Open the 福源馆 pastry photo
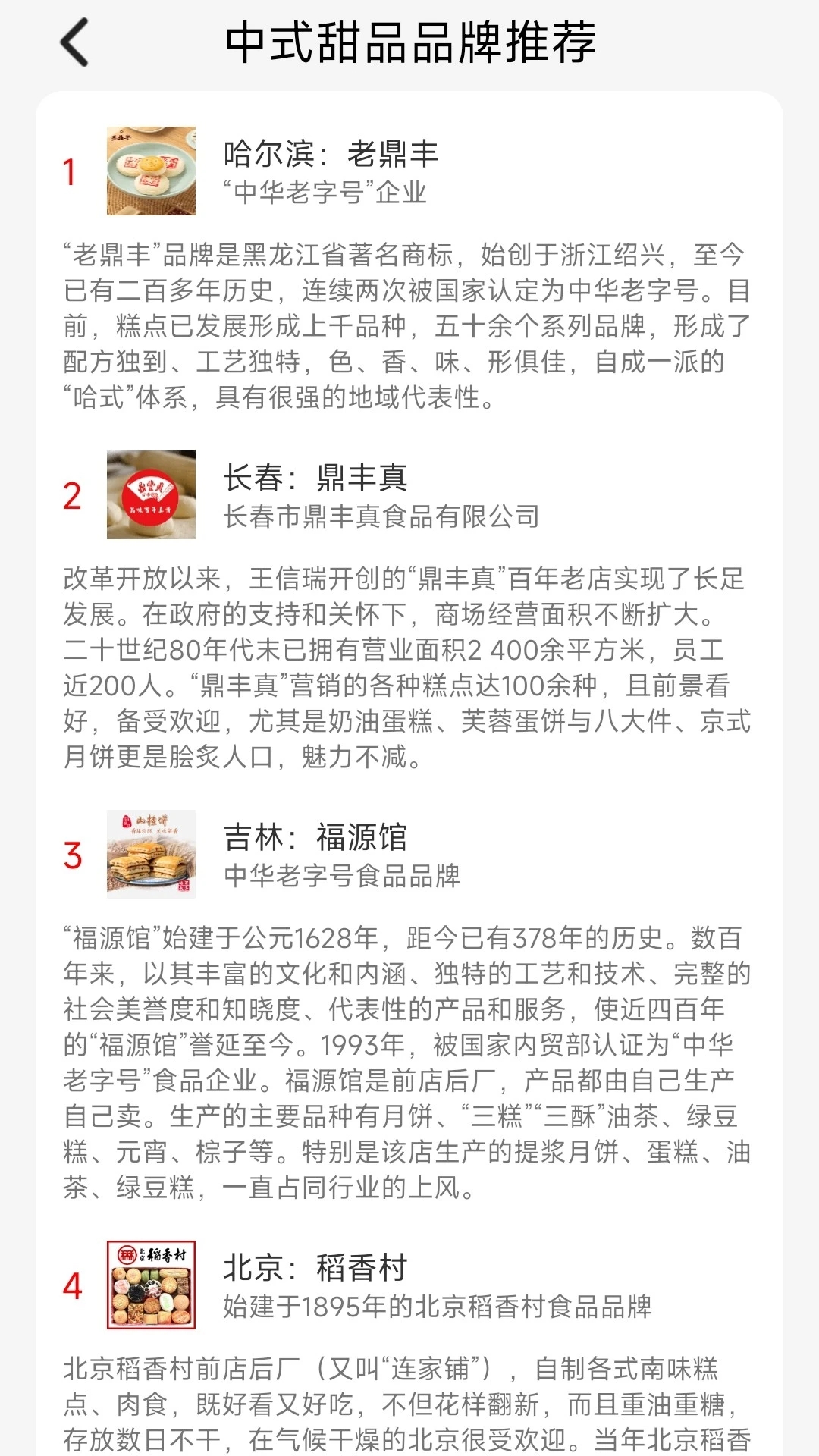 click(x=152, y=854)
